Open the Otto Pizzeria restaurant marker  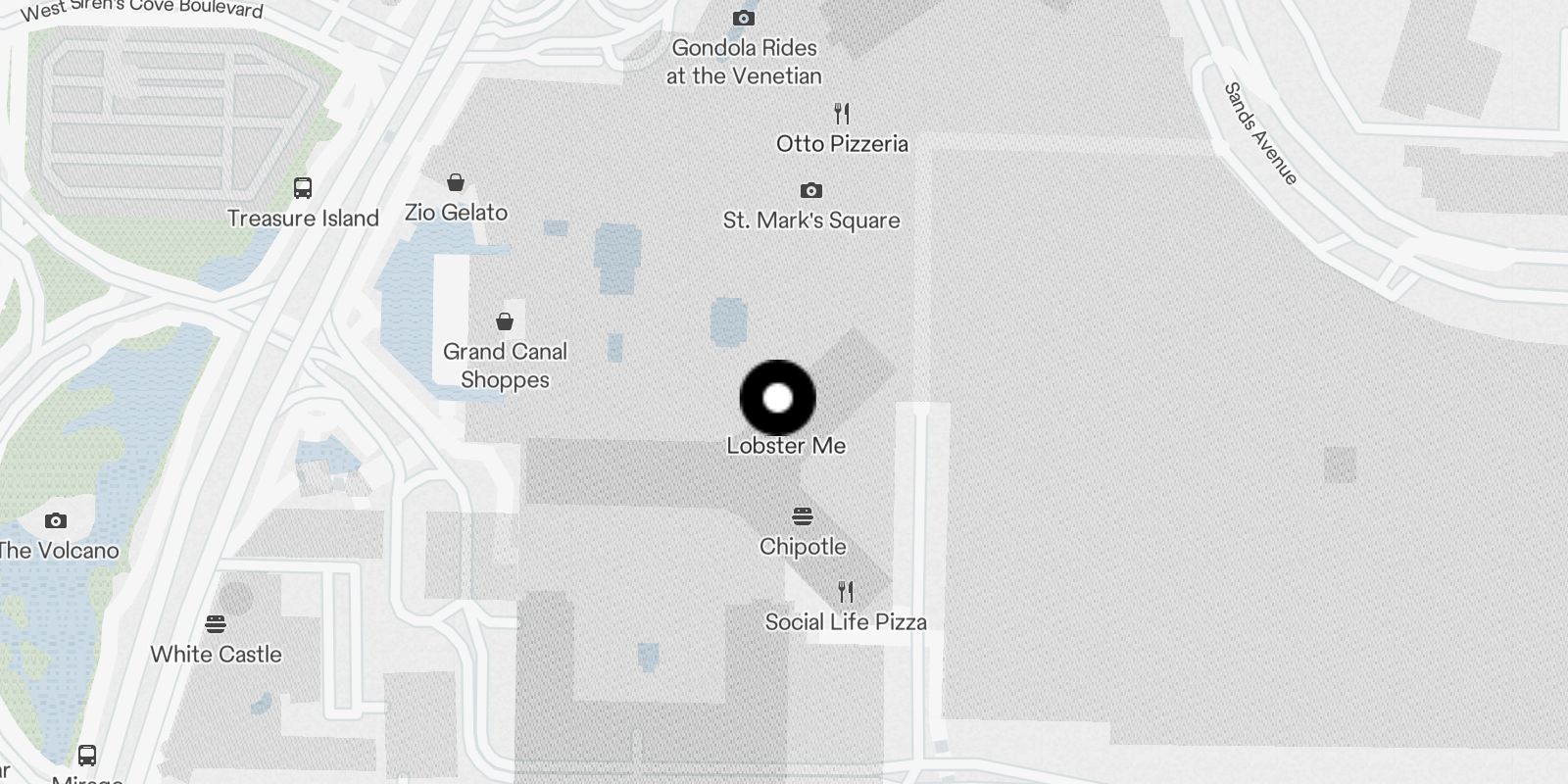[x=842, y=114]
